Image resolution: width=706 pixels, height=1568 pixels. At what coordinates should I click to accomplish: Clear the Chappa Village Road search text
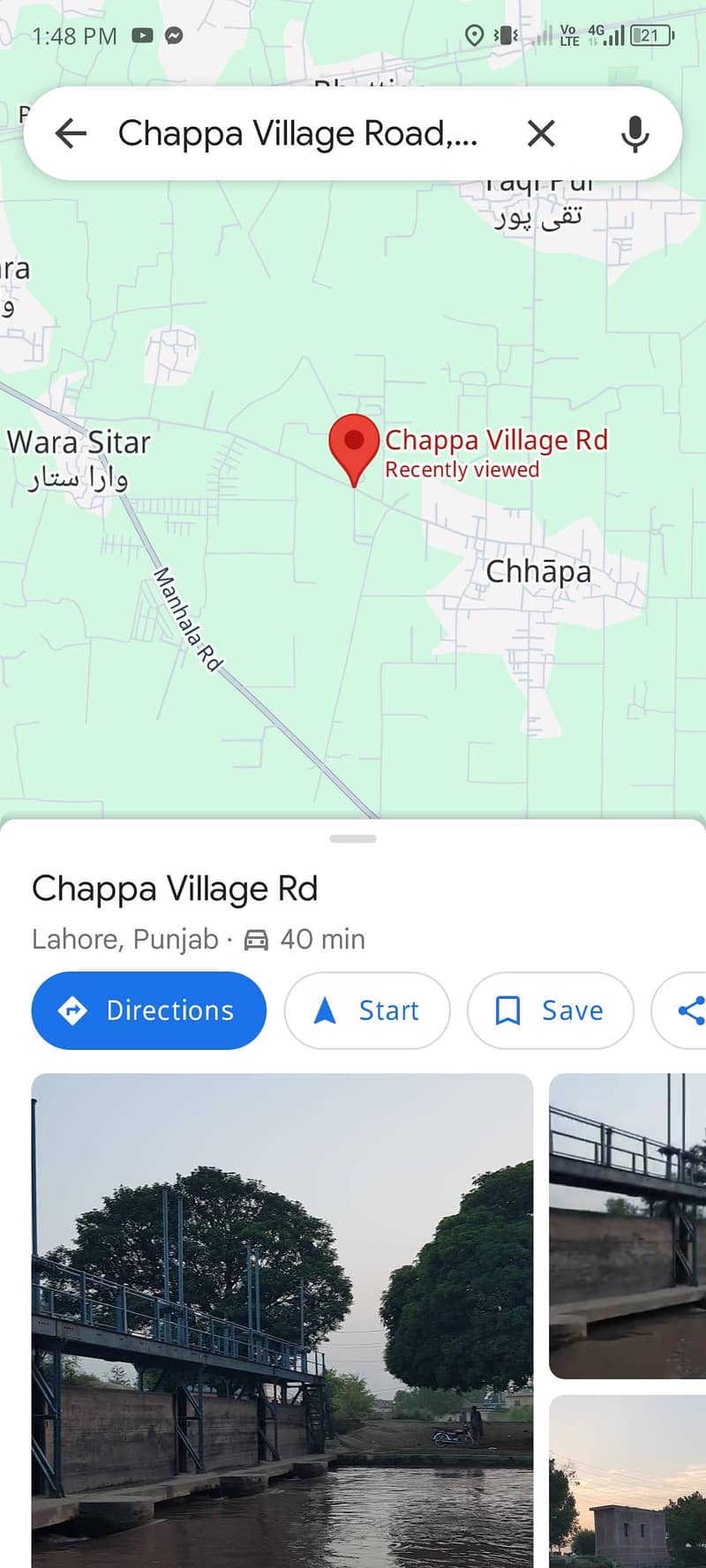[x=541, y=133]
